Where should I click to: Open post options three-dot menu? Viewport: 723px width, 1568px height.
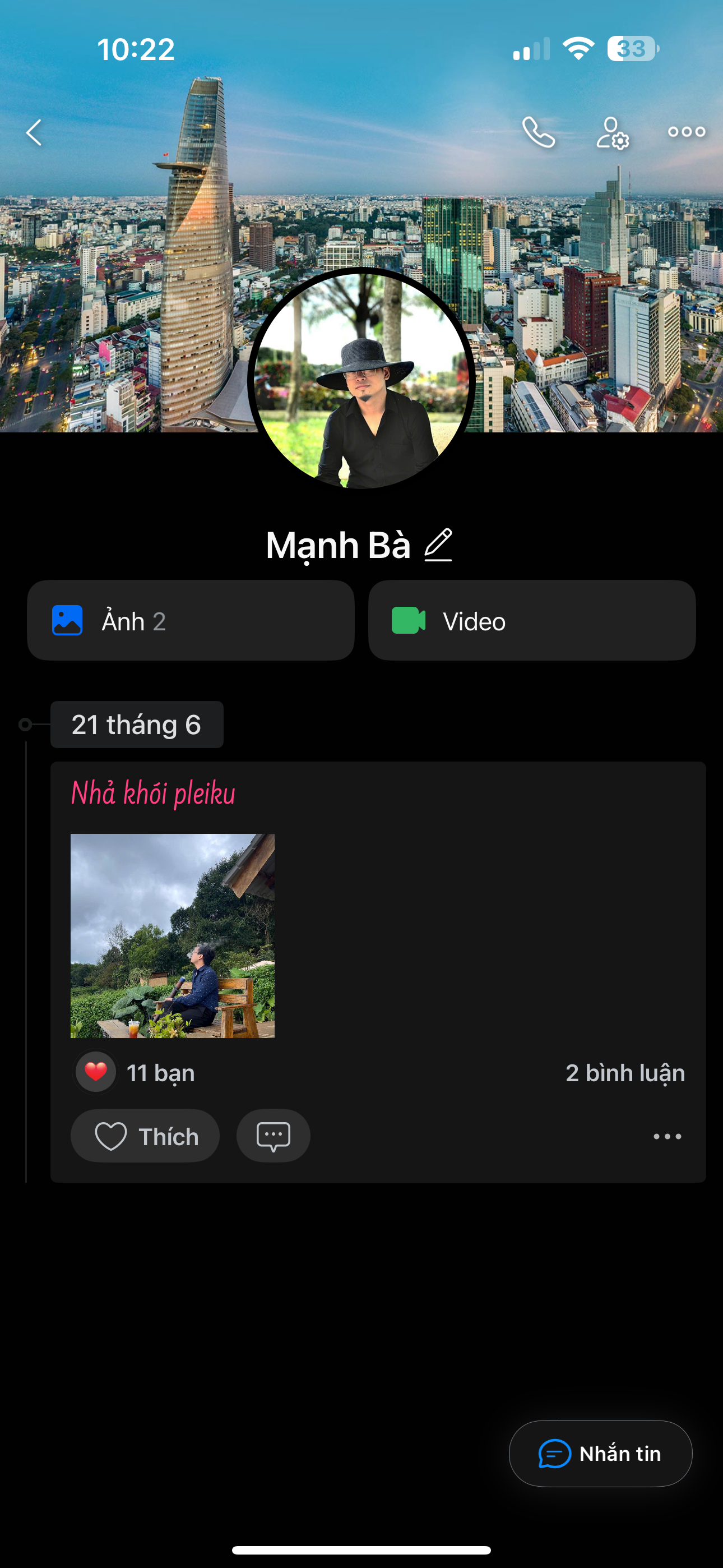click(667, 1136)
